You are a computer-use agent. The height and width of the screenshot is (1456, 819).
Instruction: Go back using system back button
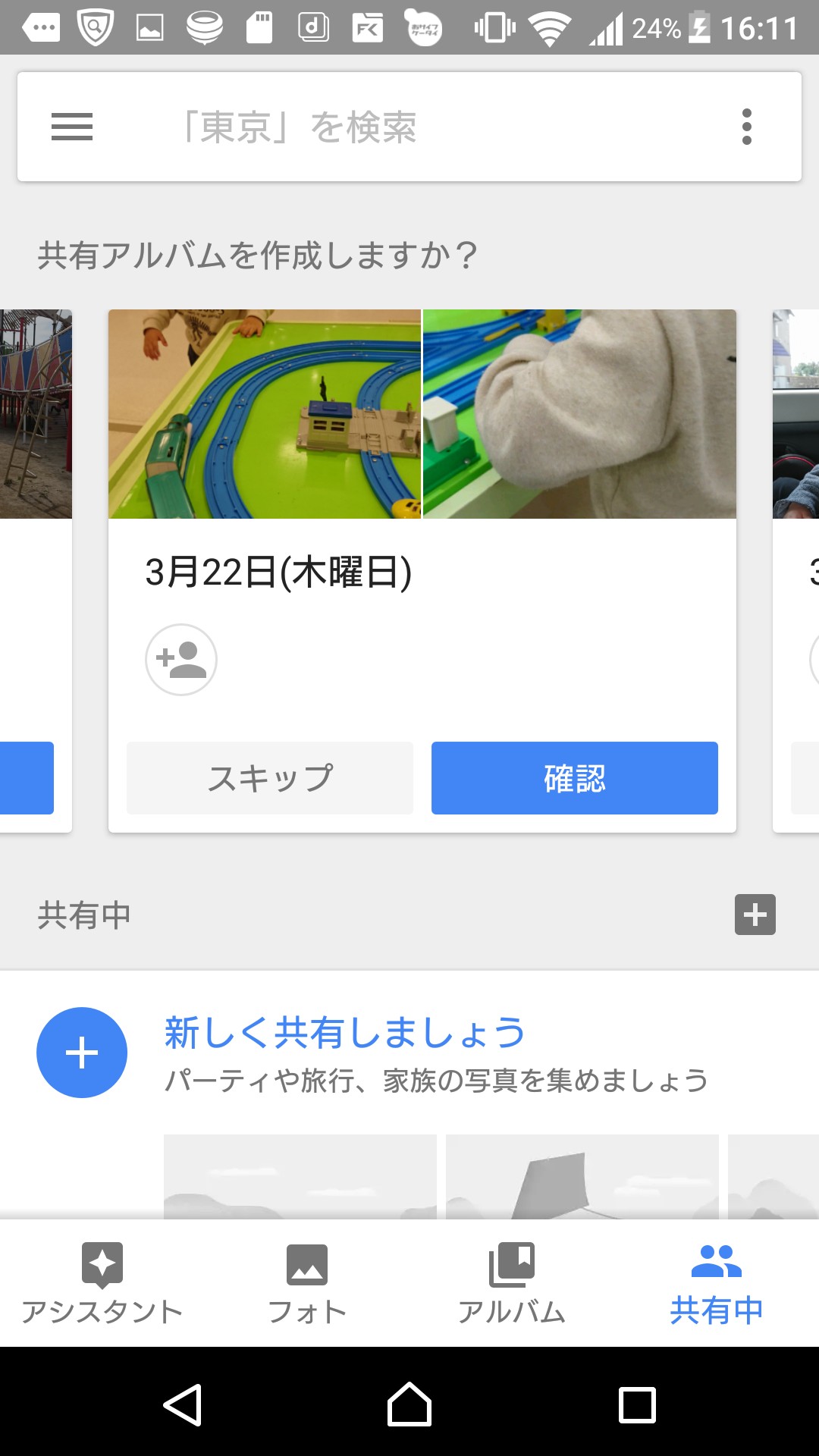[x=183, y=1405]
